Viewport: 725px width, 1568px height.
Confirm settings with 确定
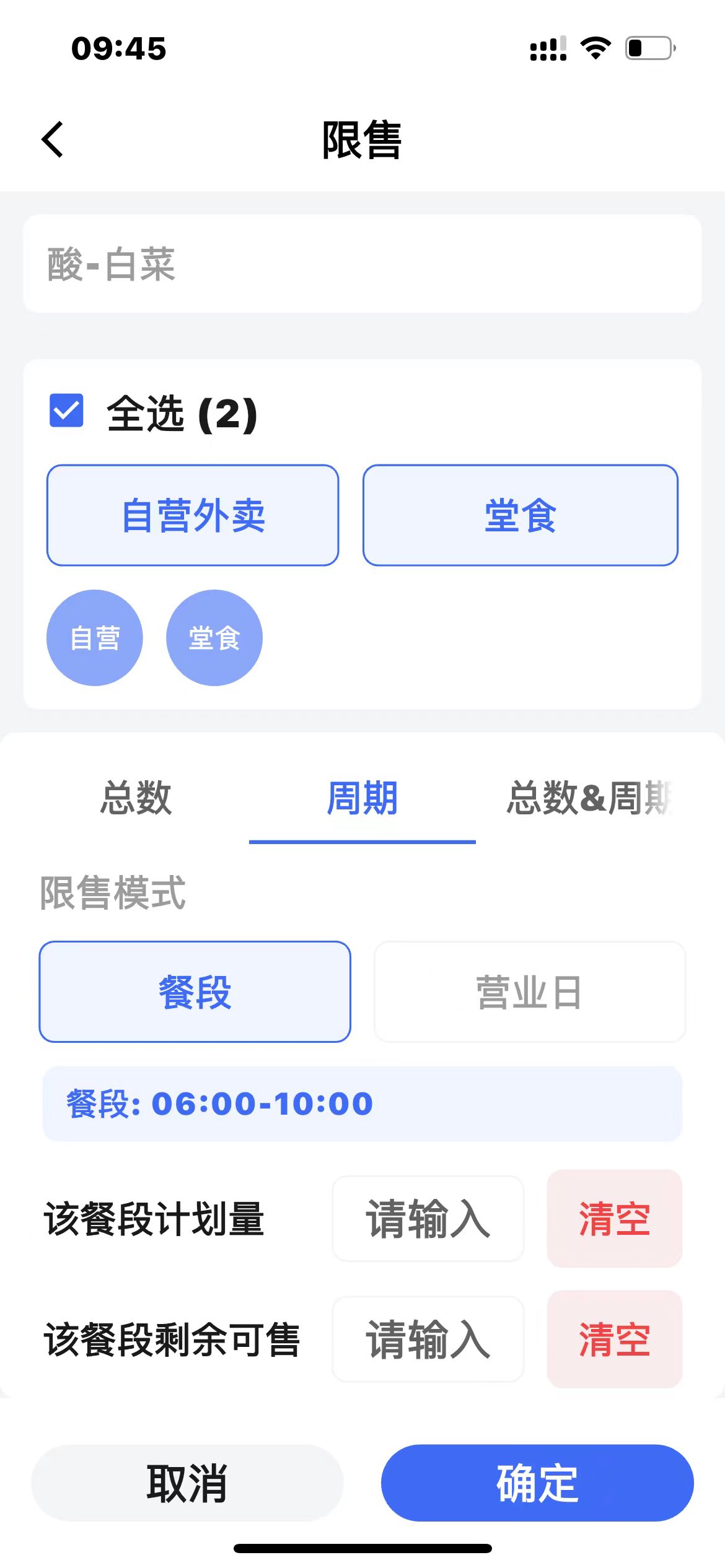[537, 1483]
